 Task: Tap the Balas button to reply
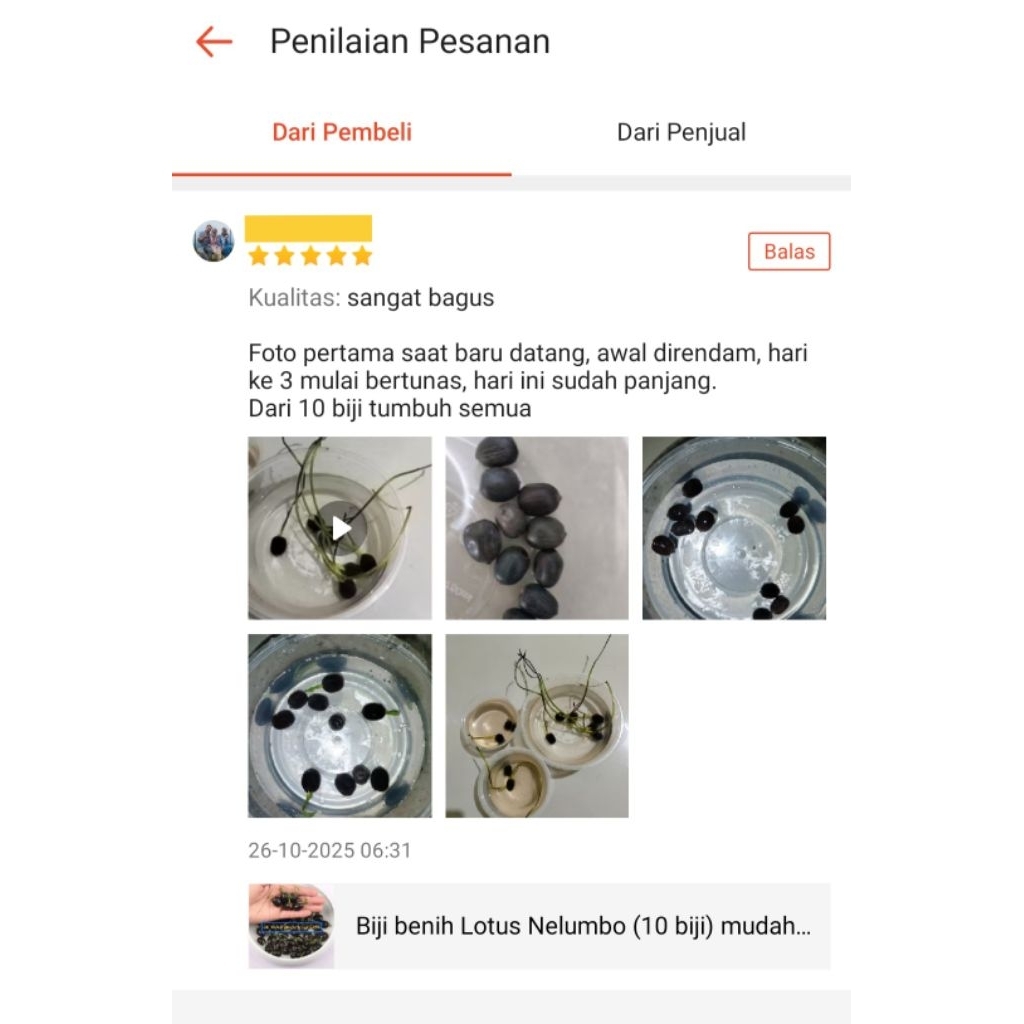pos(789,252)
